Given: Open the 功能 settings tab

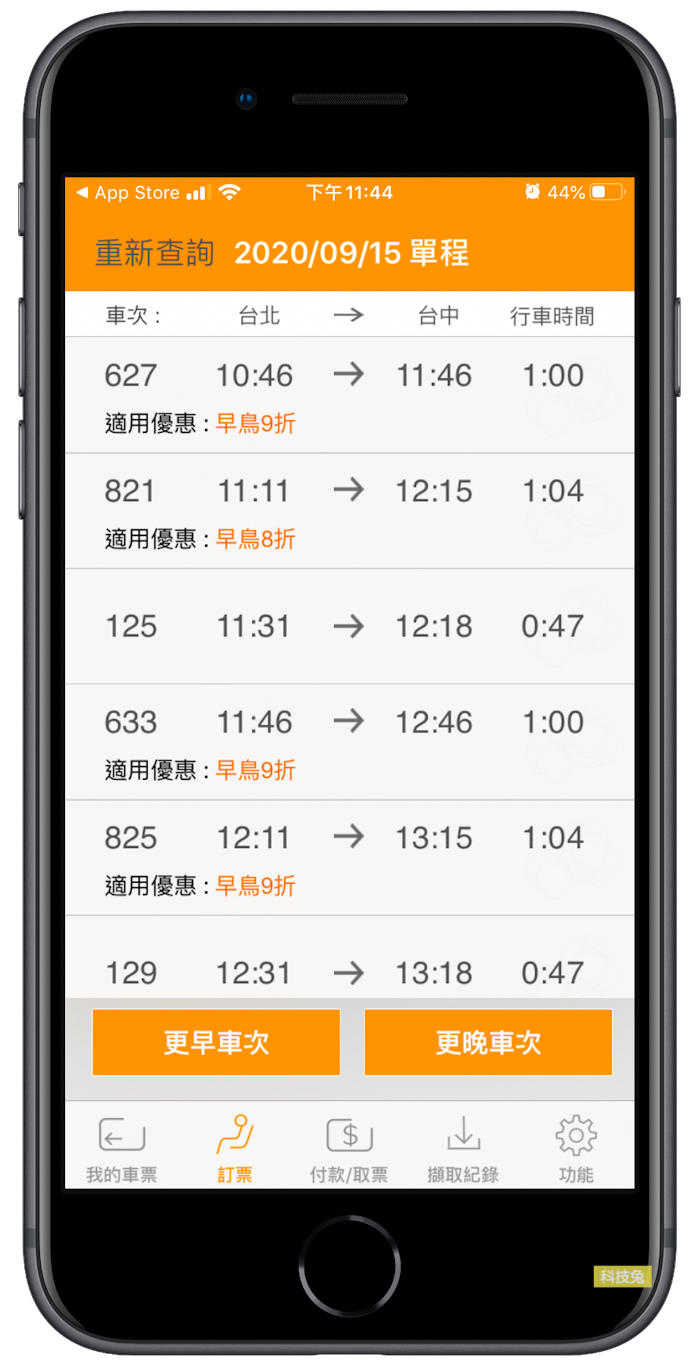Looking at the screenshot, I should tap(576, 1150).
